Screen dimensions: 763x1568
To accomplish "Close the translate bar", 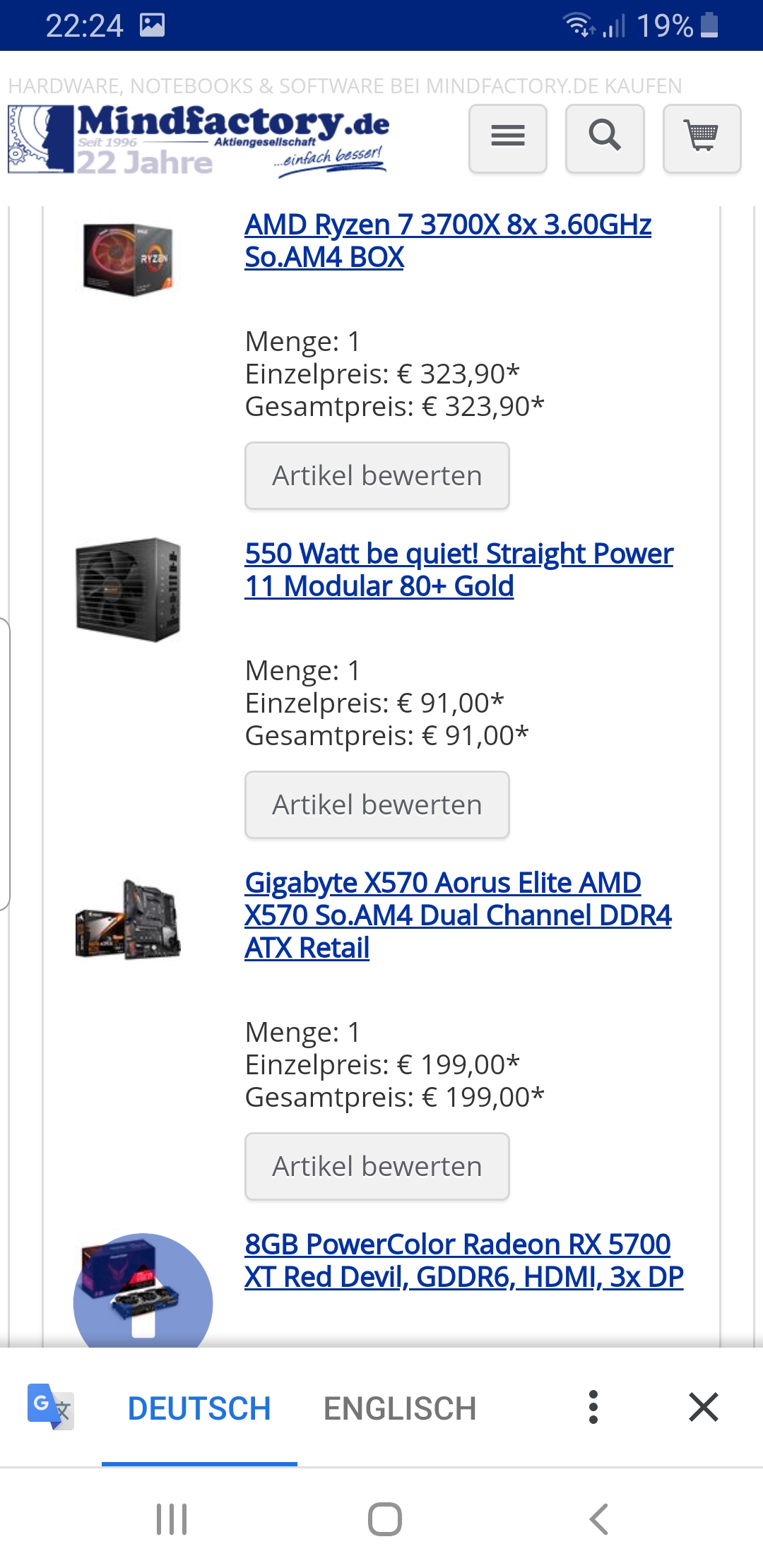I will [x=704, y=1407].
